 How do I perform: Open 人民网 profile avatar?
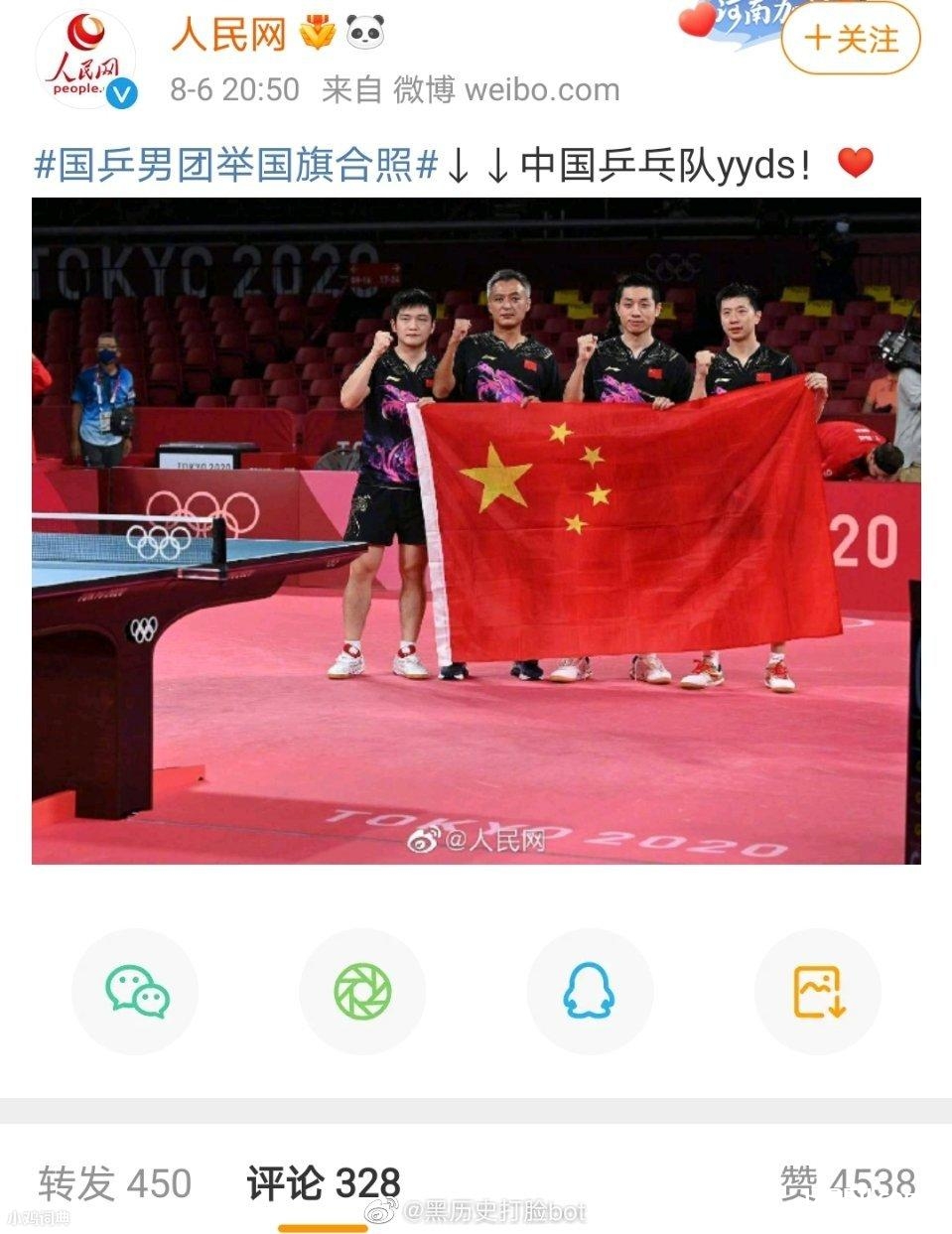(85, 60)
